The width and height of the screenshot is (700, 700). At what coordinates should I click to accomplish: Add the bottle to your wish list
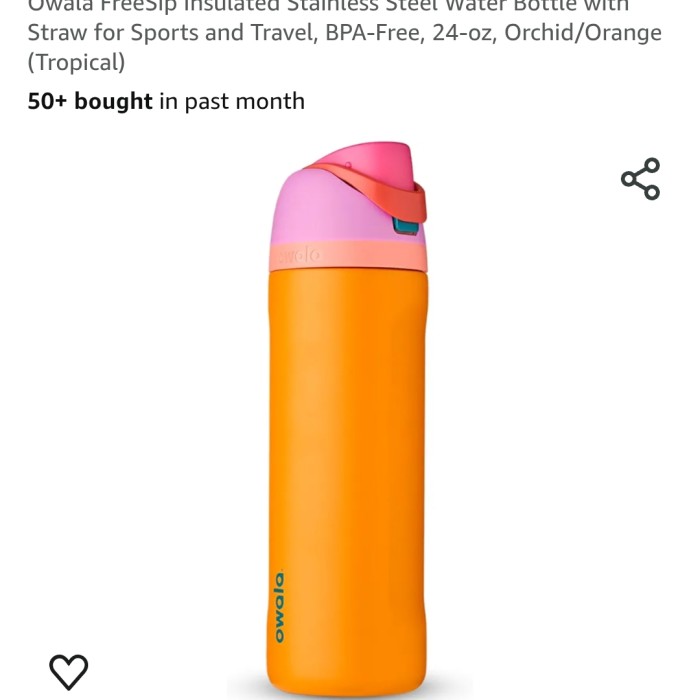(x=69, y=671)
